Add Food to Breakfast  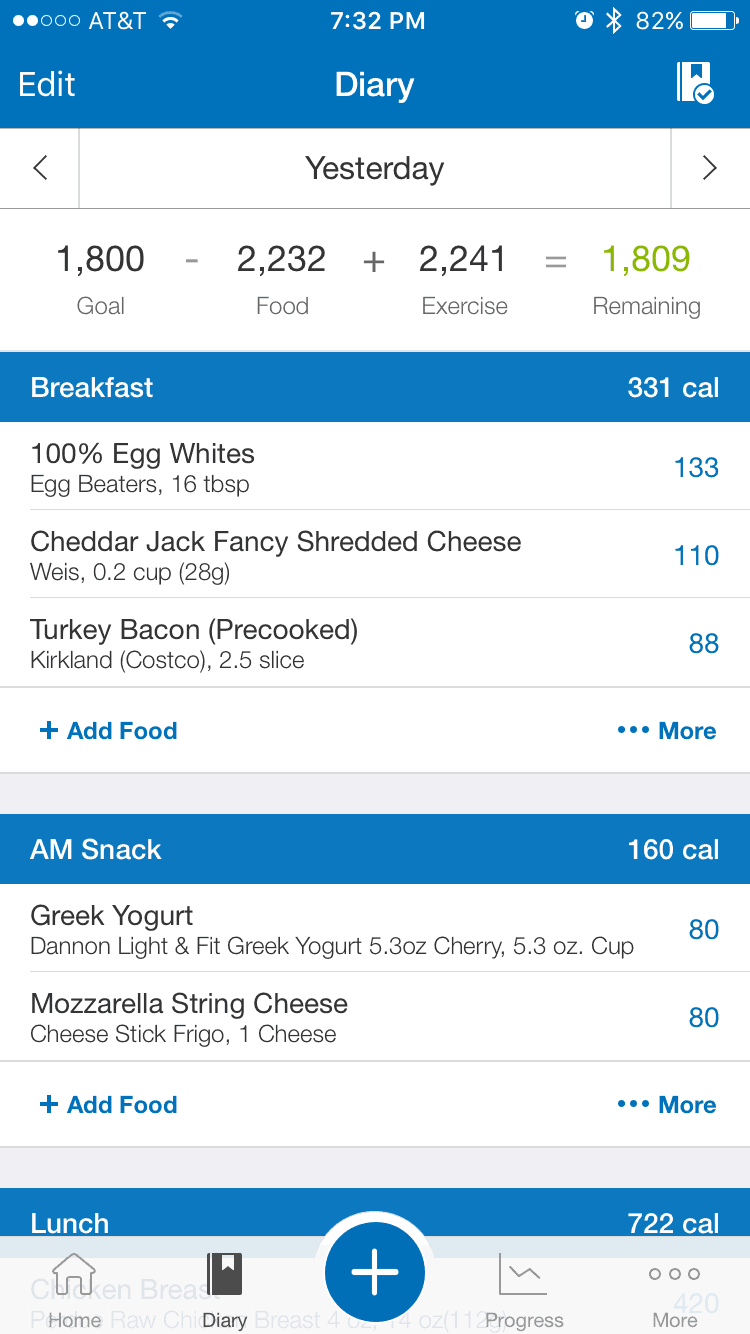tap(108, 731)
